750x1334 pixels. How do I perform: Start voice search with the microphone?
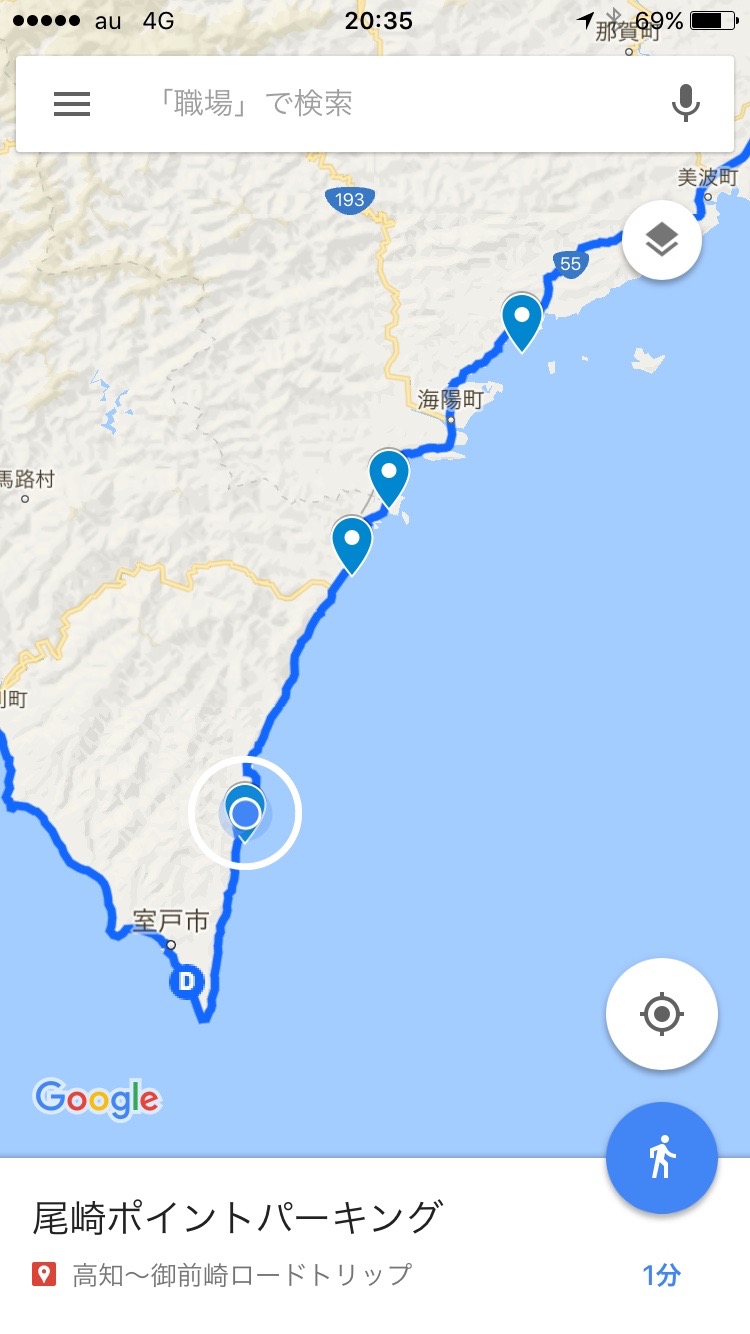tap(685, 103)
